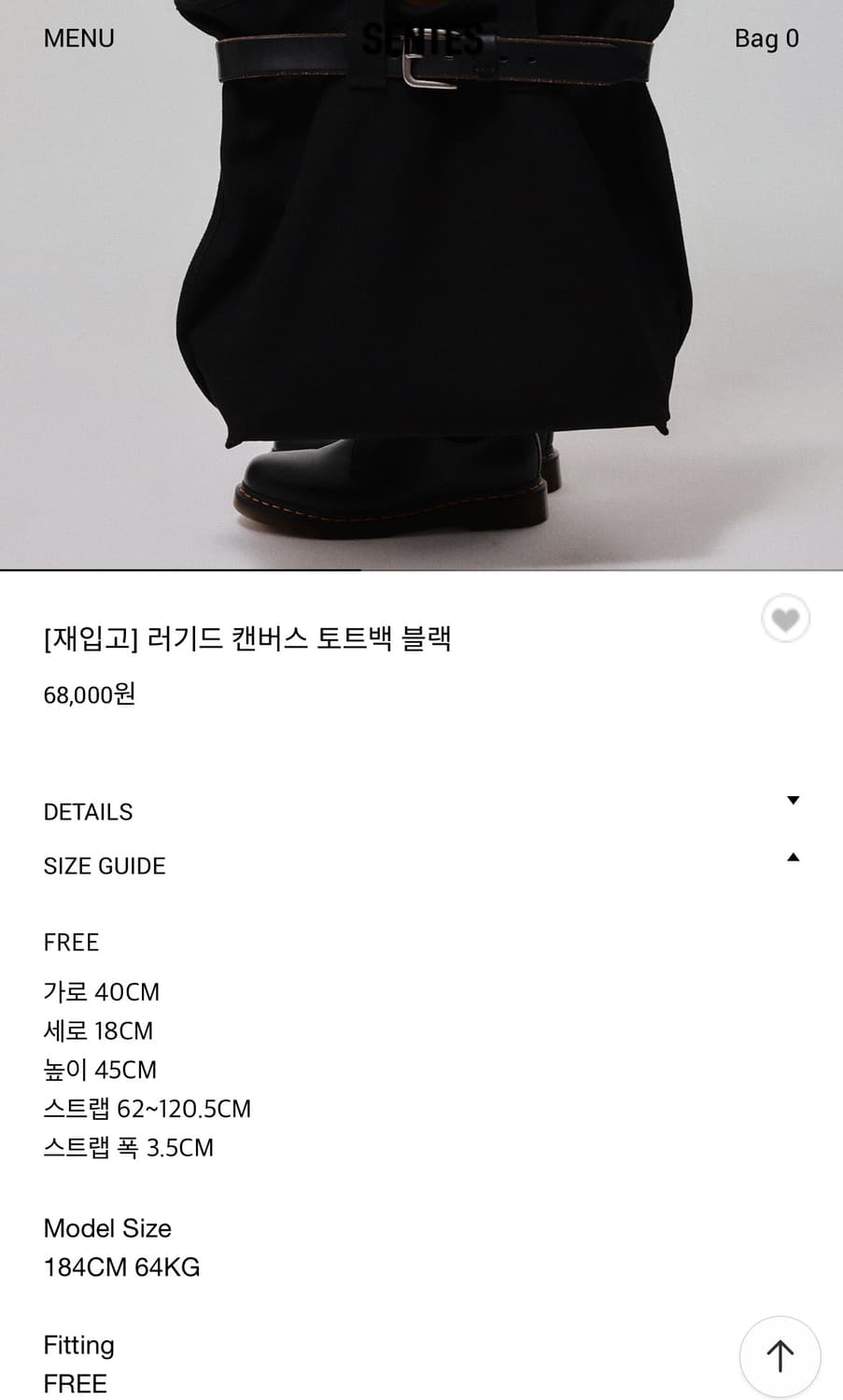Favorite the tote bag with the heart icon
This screenshot has height=1400, width=843.
[x=784, y=618]
